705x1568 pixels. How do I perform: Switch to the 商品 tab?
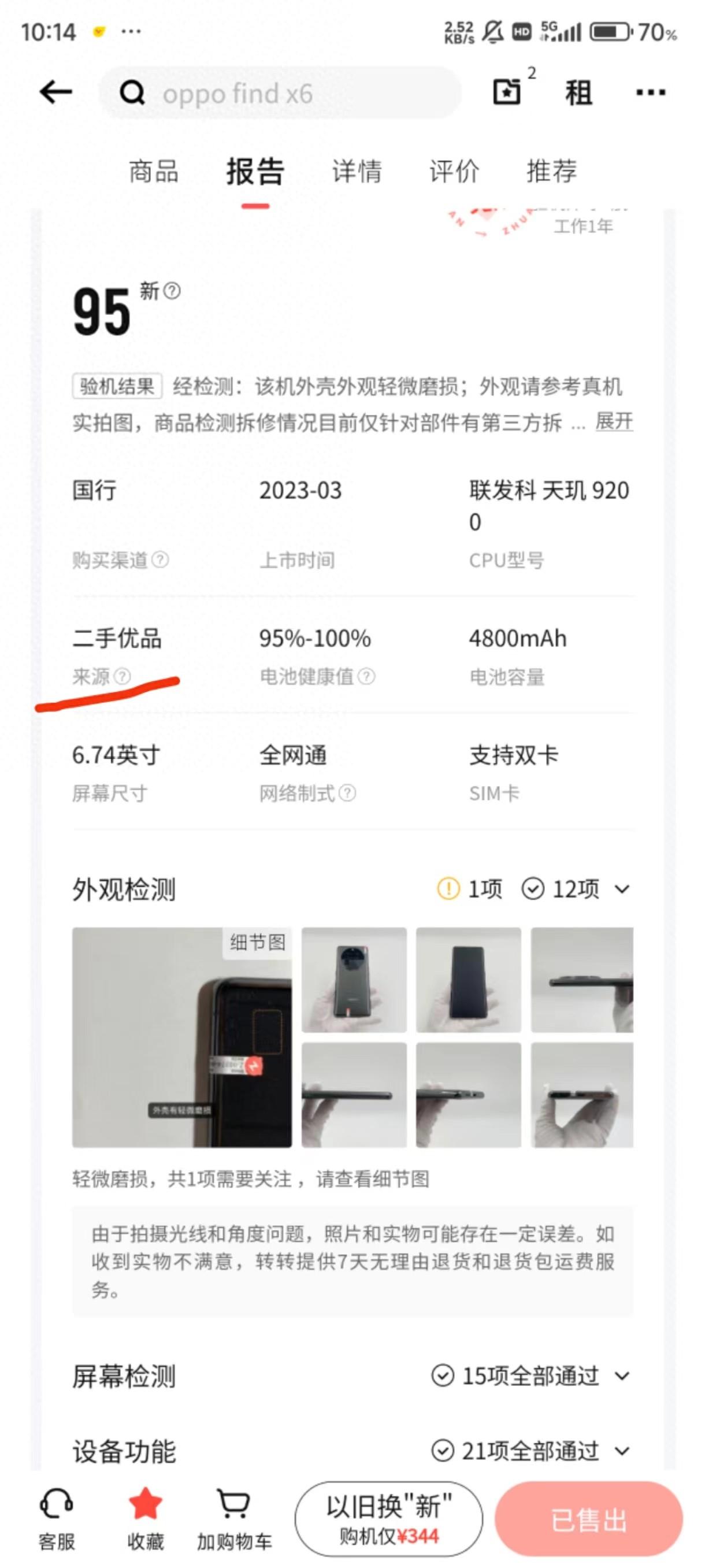tap(153, 171)
